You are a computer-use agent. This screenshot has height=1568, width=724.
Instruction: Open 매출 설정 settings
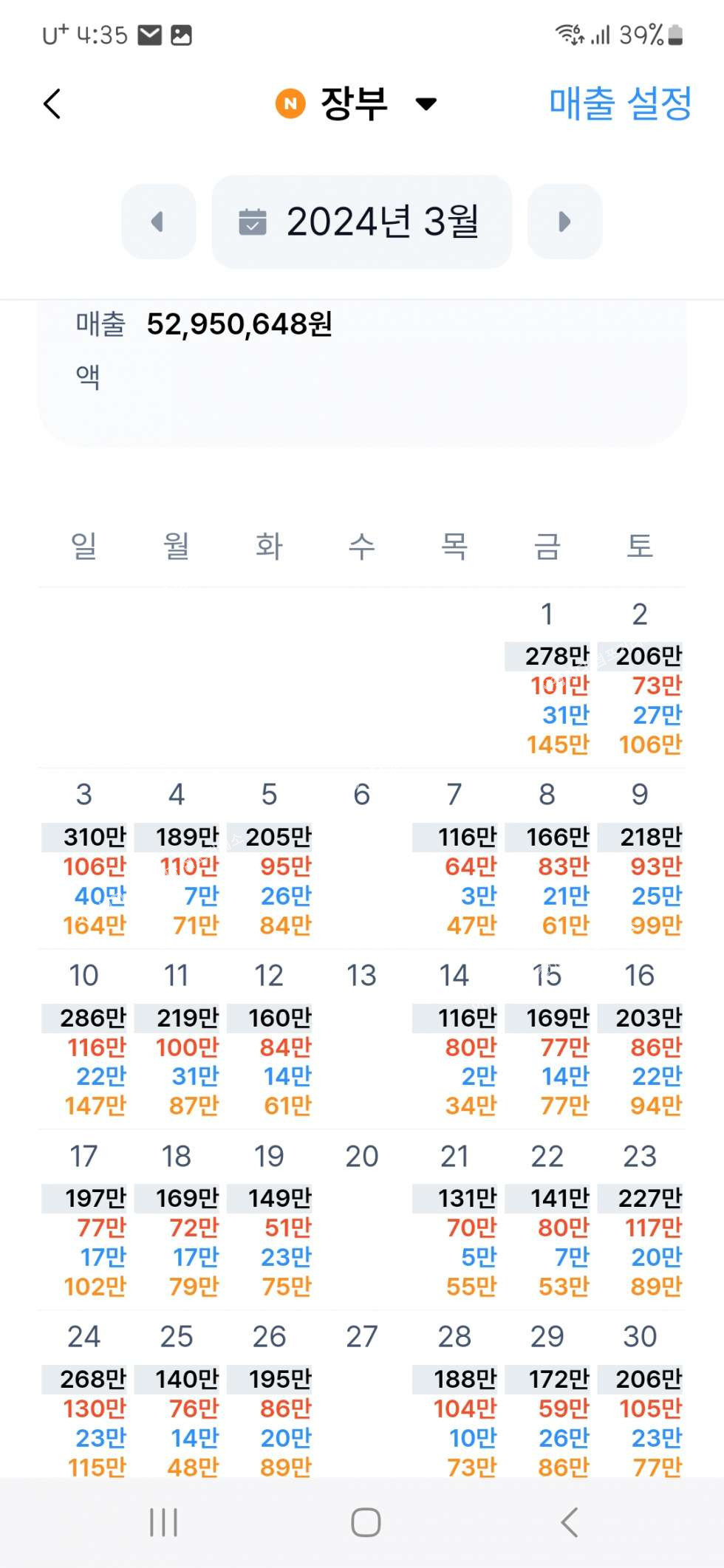(619, 103)
